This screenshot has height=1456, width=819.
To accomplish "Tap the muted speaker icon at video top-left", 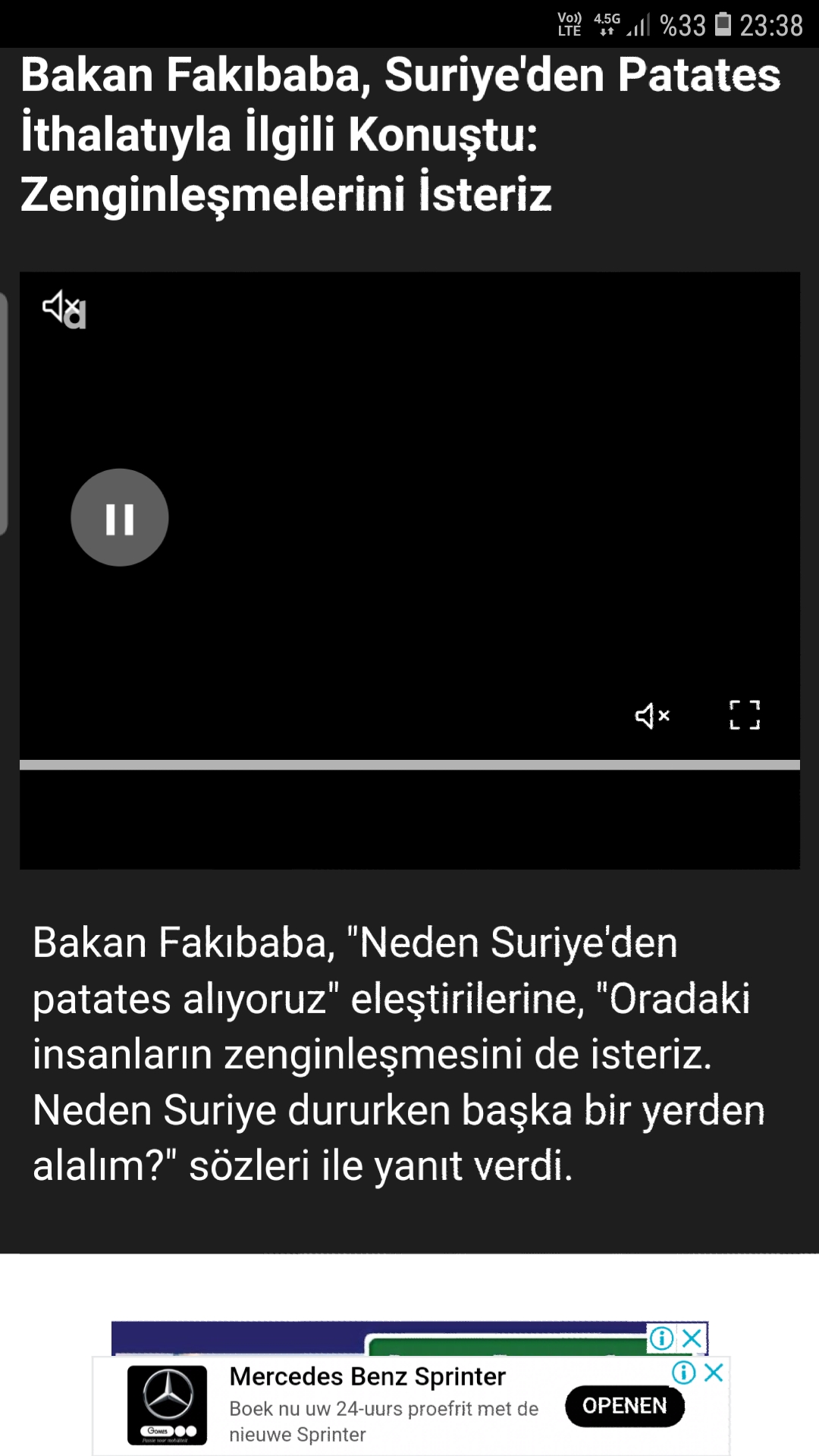I will [x=64, y=308].
